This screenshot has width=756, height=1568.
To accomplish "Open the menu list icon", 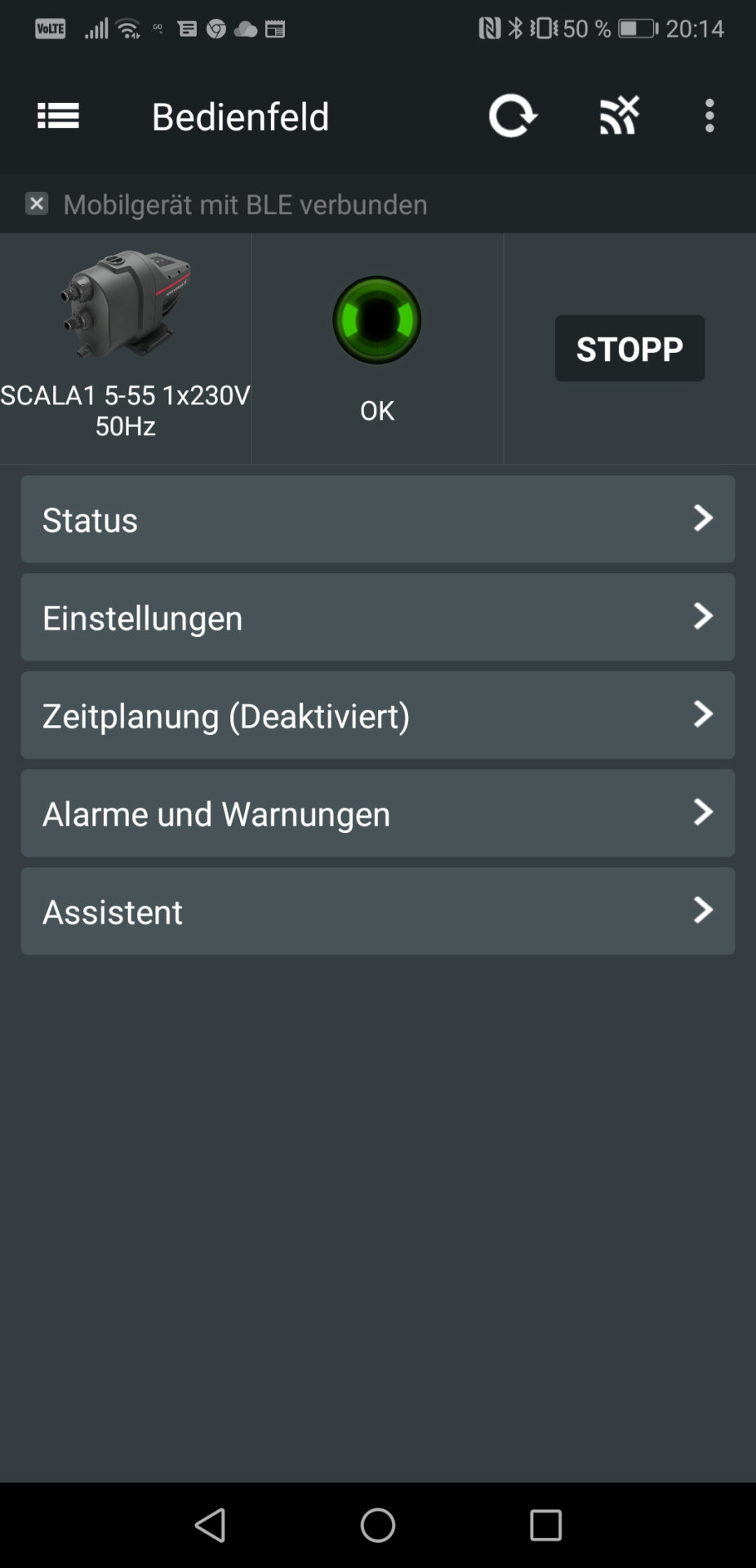I will click(58, 116).
